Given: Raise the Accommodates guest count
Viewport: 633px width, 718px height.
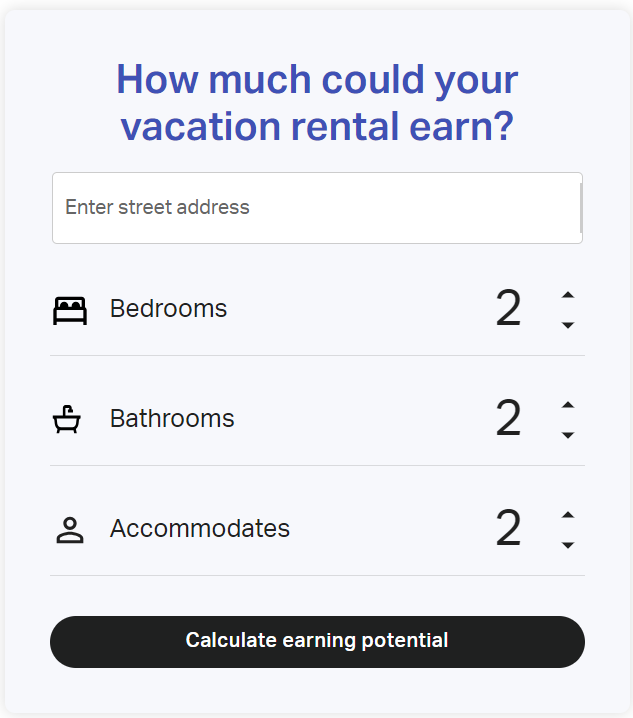Looking at the screenshot, I should (568, 515).
